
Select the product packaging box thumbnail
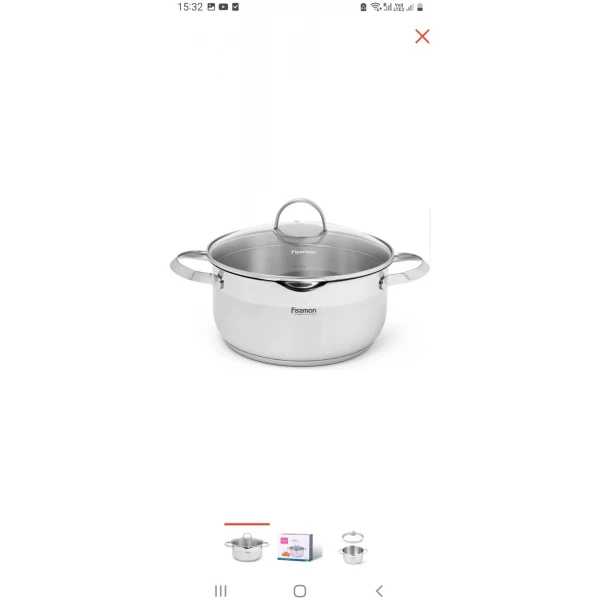click(299, 547)
